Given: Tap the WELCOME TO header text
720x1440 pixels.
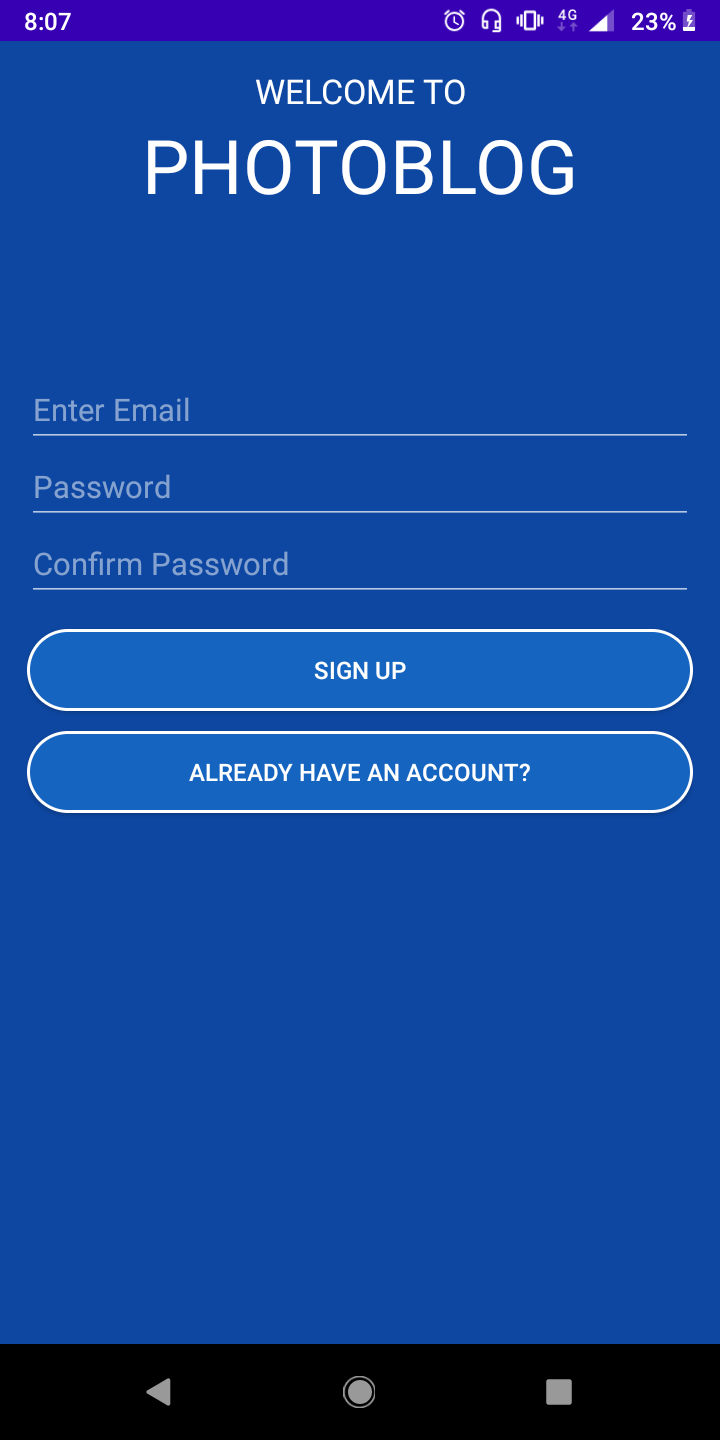Looking at the screenshot, I should (359, 92).
